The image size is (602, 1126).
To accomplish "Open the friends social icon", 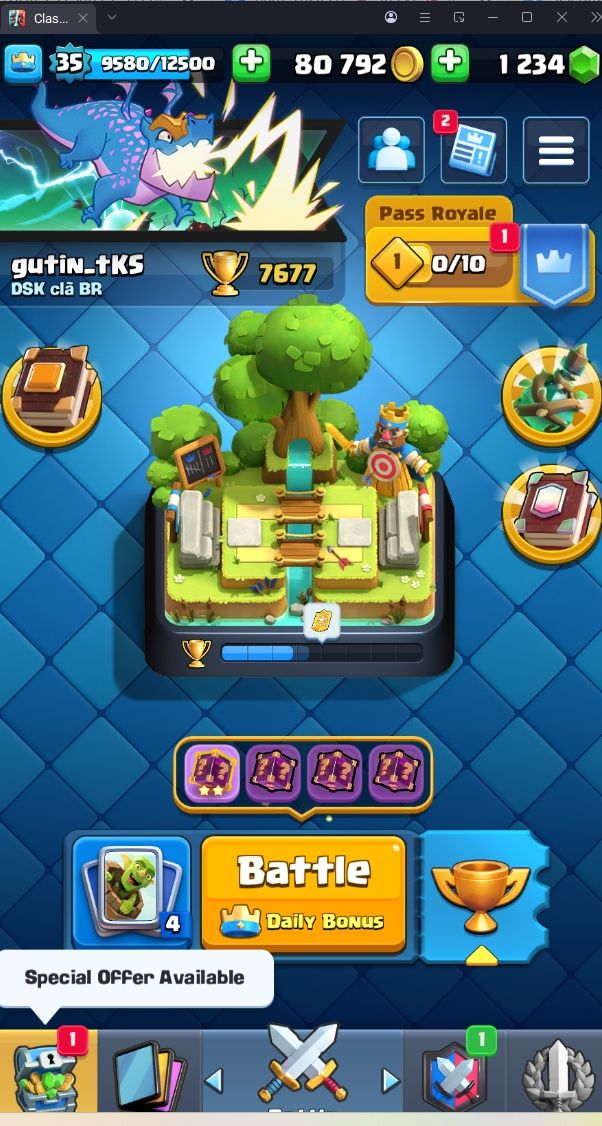I will click(x=391, y=150).
